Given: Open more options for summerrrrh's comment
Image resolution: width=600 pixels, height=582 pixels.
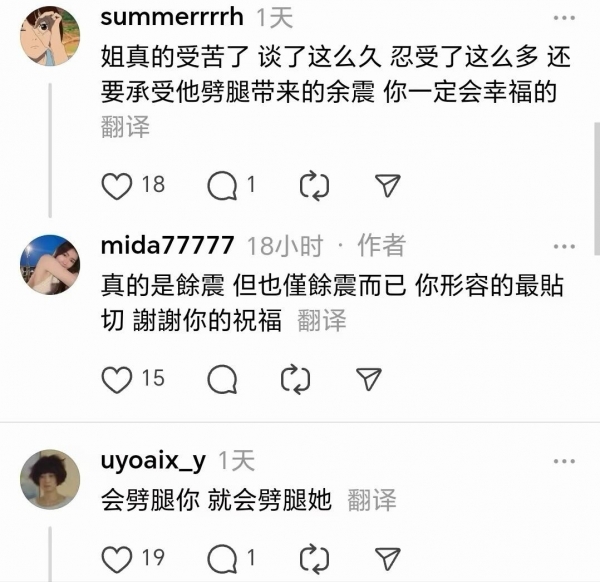Looking at the screenshot, I should (565, 17).
